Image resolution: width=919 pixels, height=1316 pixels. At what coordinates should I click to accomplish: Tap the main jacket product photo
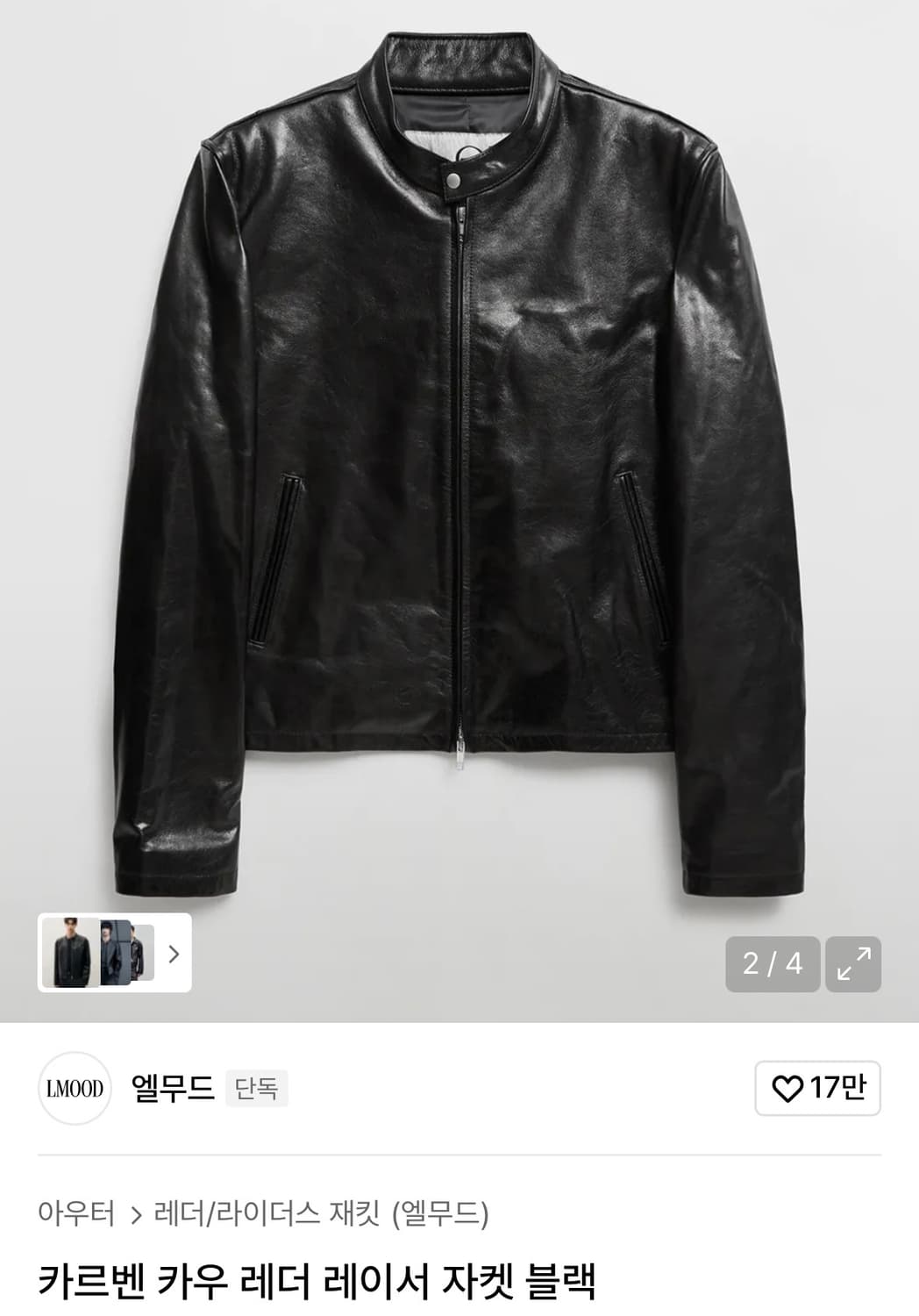point(459,483)
